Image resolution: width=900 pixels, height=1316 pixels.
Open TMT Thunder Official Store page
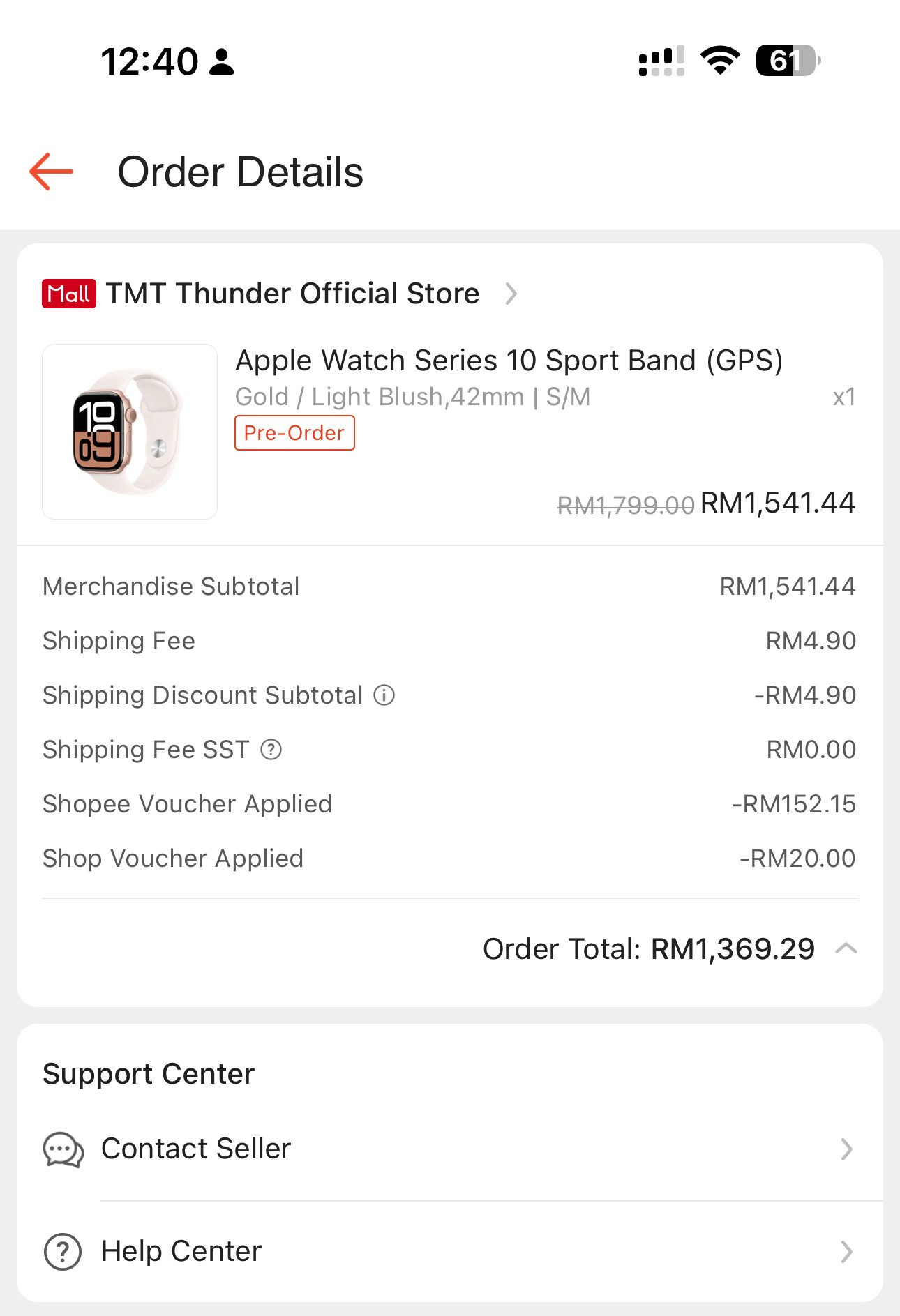click(293, 294)
